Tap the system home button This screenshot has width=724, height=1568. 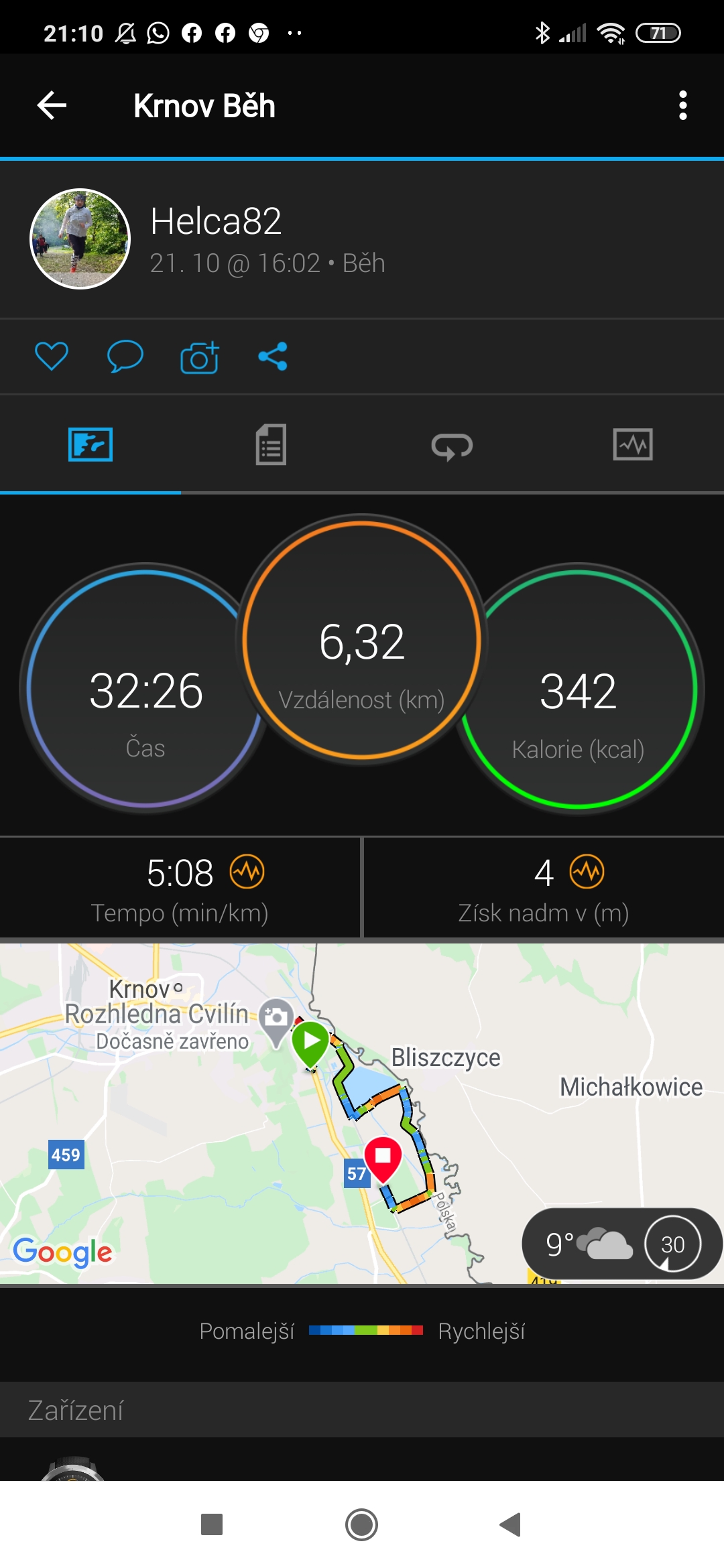(x=361, y=1524)
